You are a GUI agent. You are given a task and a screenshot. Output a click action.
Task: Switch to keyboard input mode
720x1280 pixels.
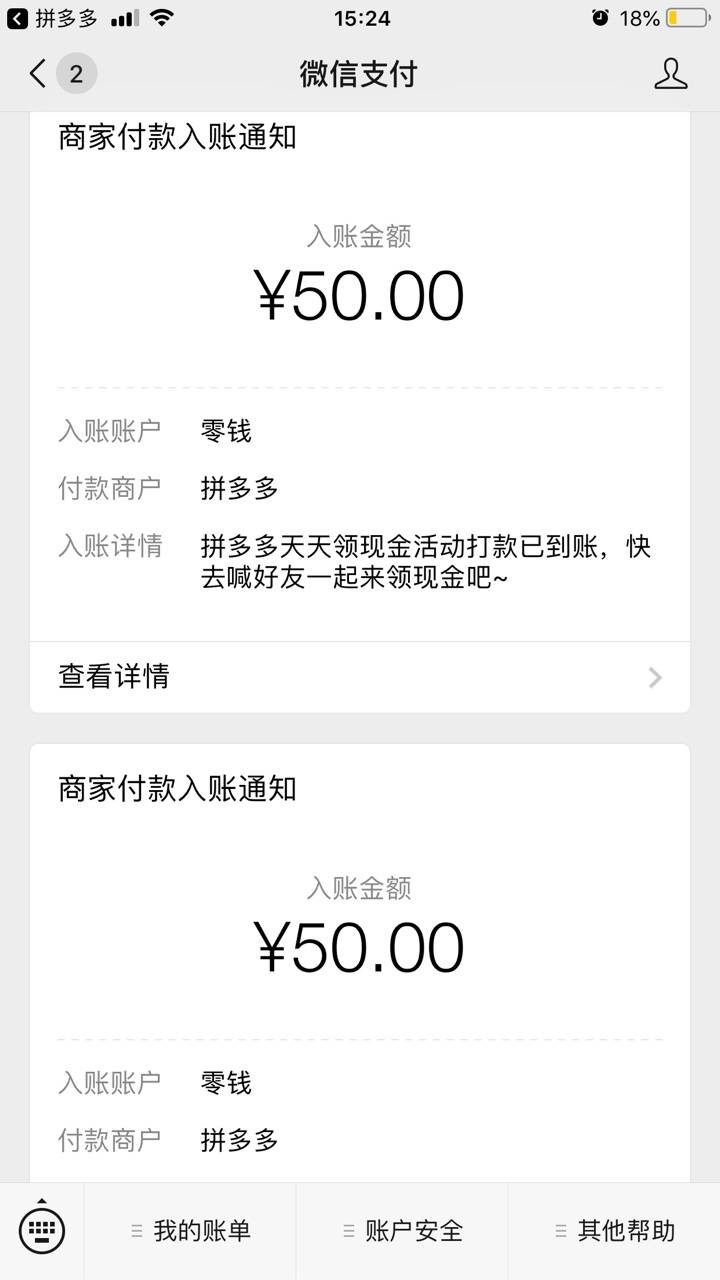click(42, 1229)
